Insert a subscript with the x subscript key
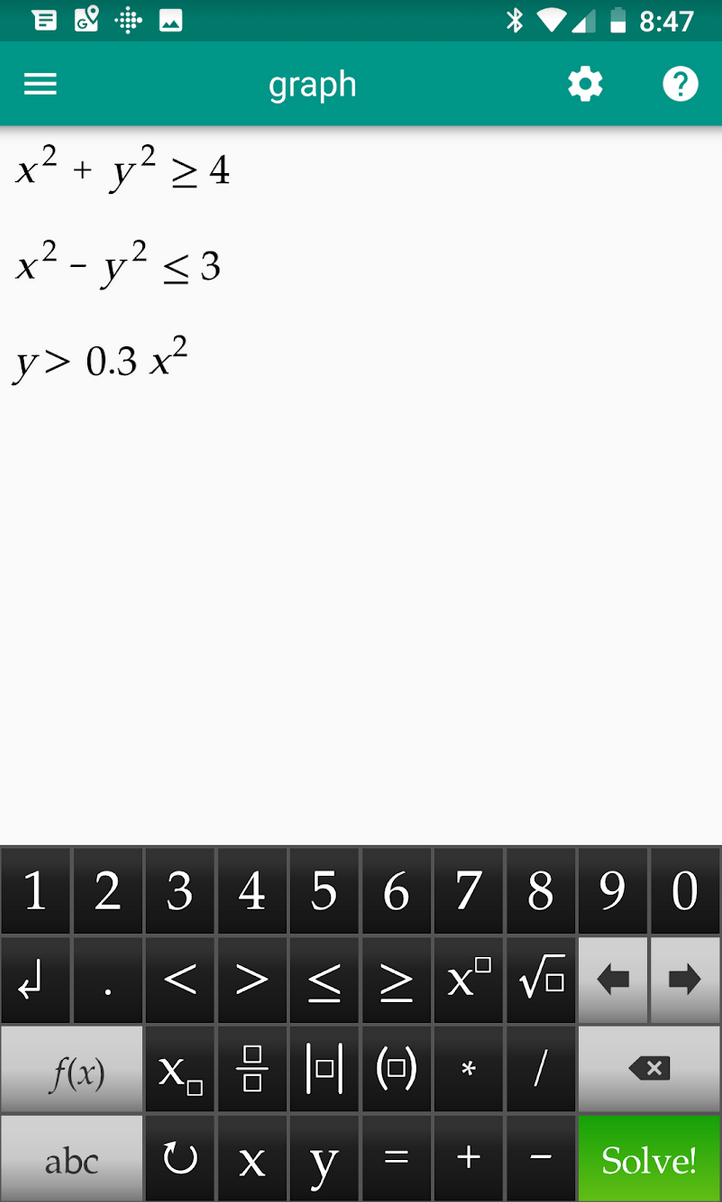 pyautogui.click(x=180, y=1070)
